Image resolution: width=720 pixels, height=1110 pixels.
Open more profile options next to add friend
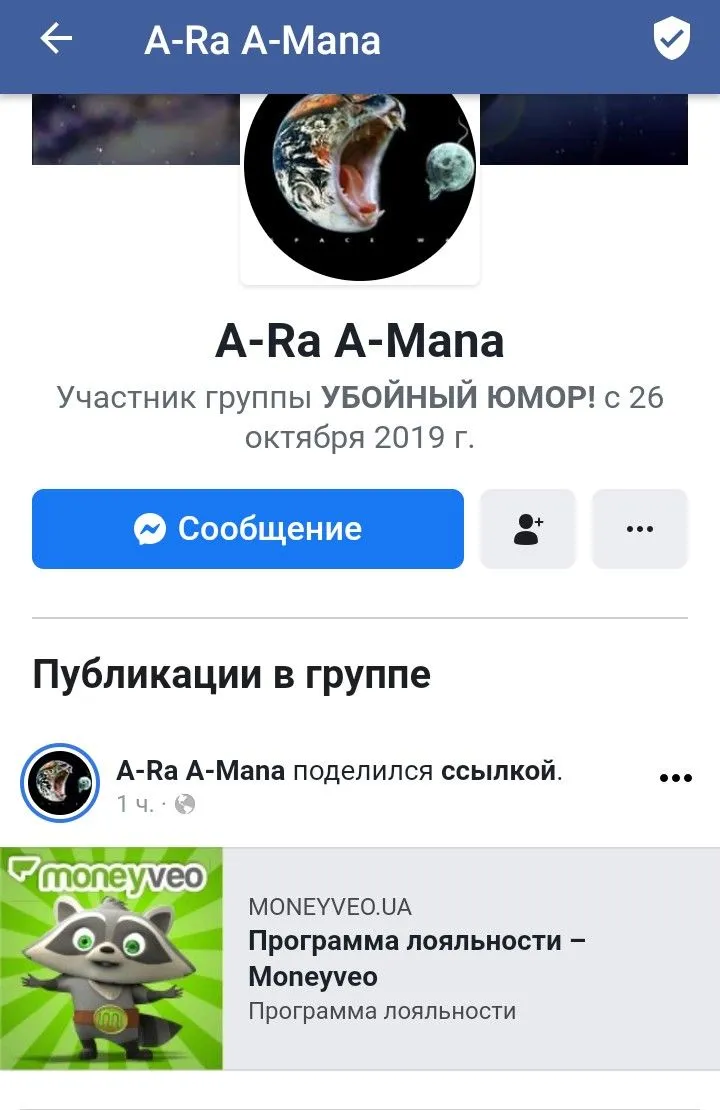coord(640,529)
